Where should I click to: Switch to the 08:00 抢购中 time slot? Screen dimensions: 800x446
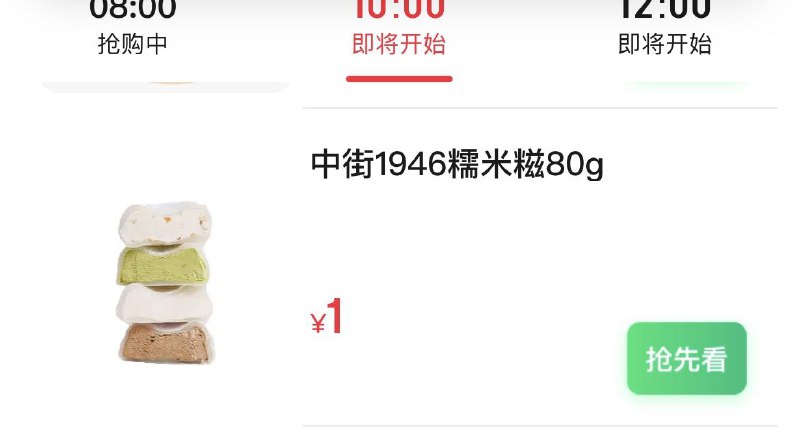coord(133,28)
